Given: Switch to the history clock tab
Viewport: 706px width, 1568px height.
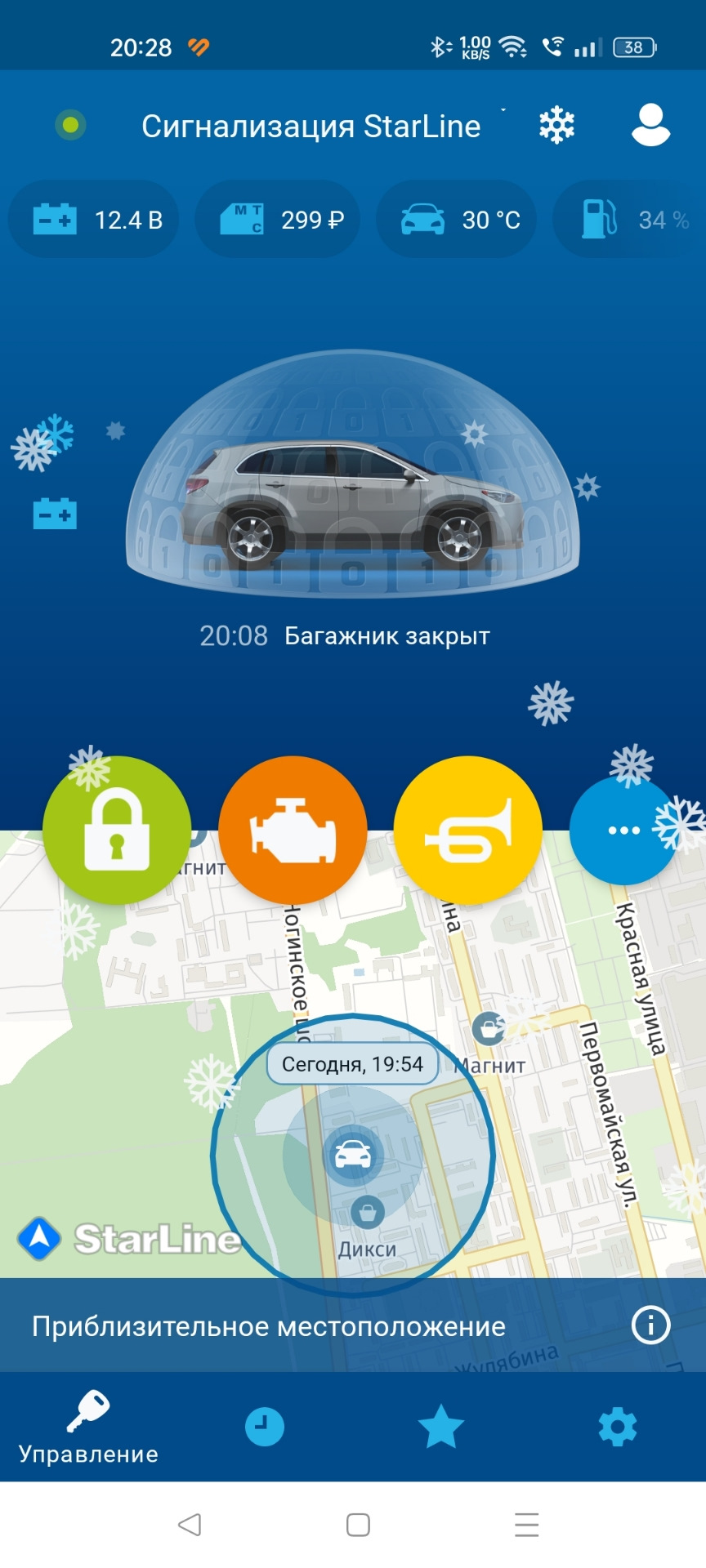Looking at the screenshot, I should (x=265, y=1427).
